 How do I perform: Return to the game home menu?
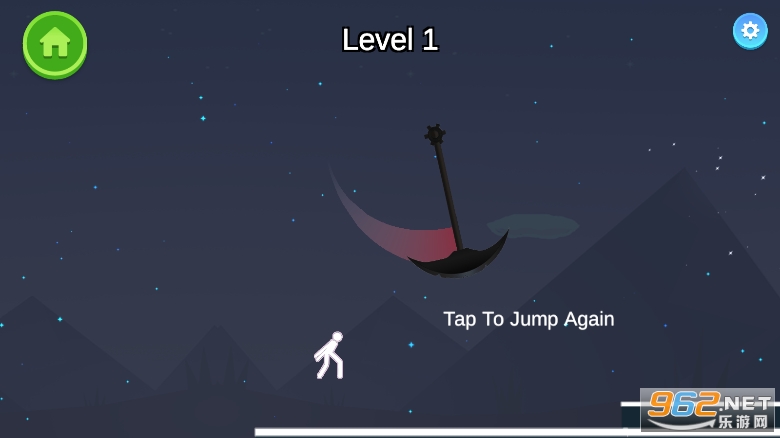click(x=55, y=43)
